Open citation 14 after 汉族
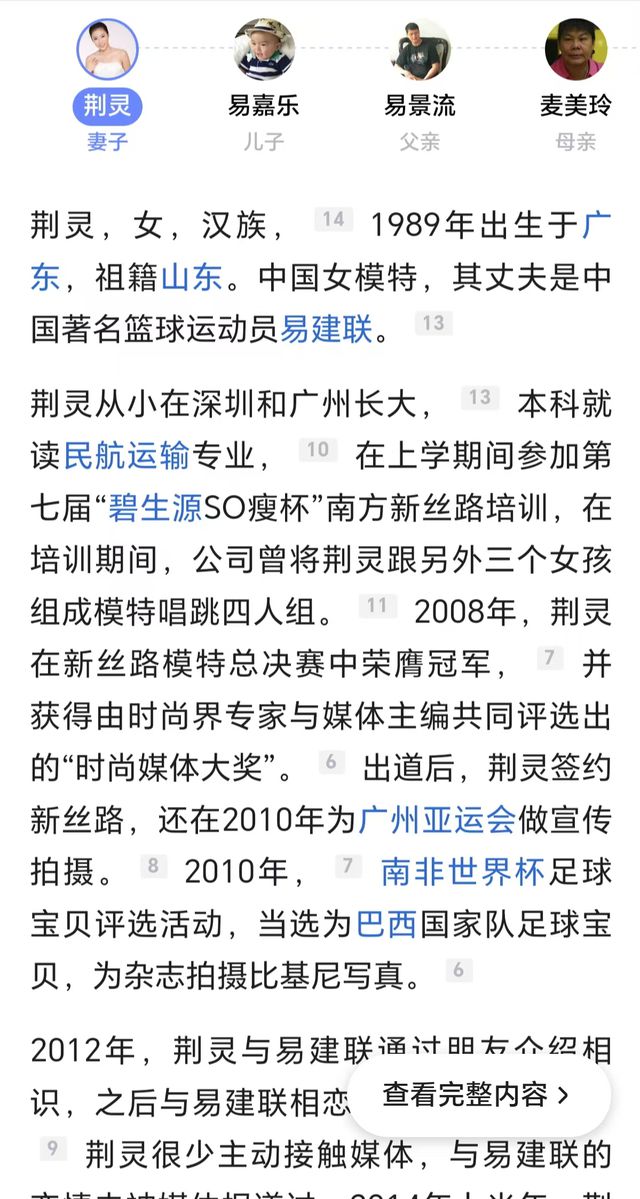Image resolution: width=640 pixels, height=1199 pixels. coord(333,219)
